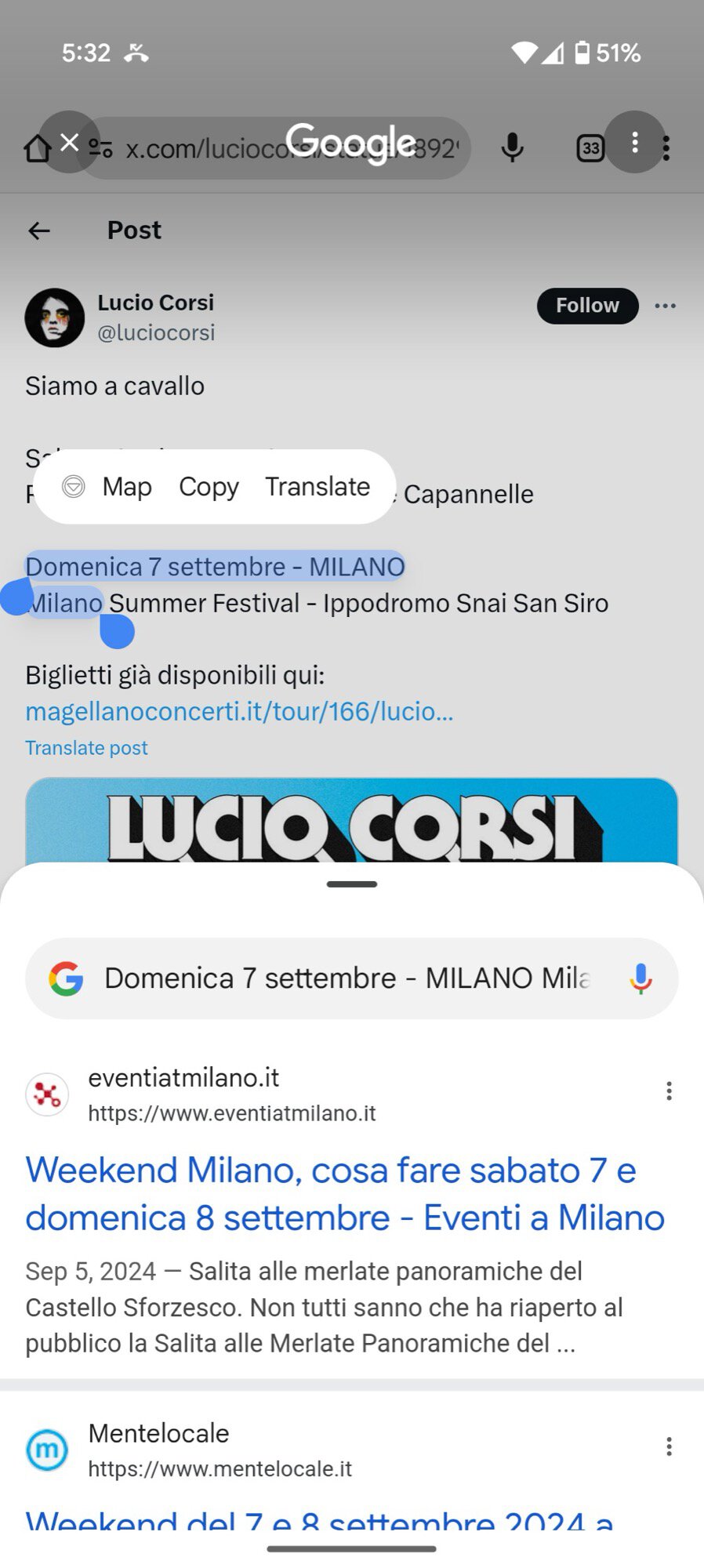Open options for the Mentelocale result

point(669,1446)
